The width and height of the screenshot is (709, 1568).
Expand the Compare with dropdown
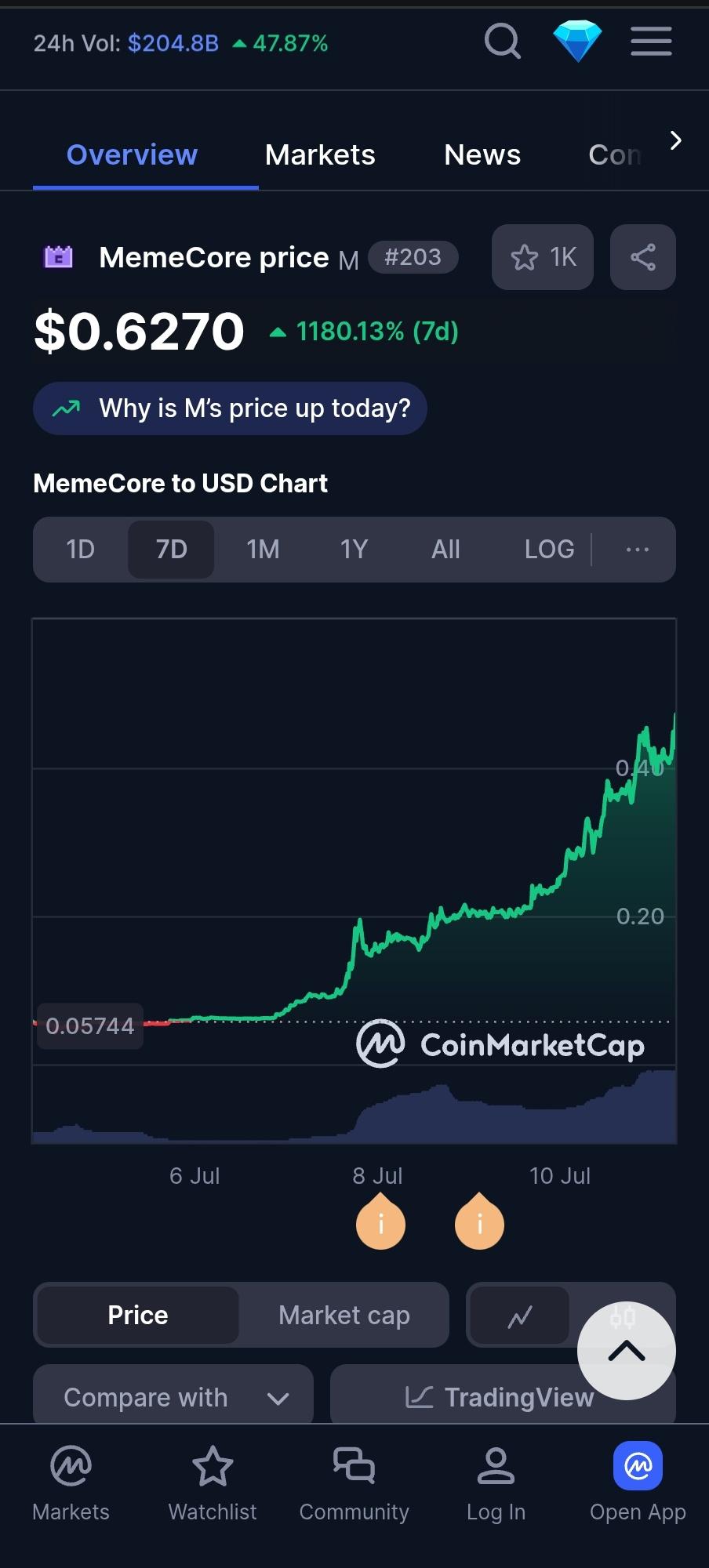click(x=173, y=1397)
